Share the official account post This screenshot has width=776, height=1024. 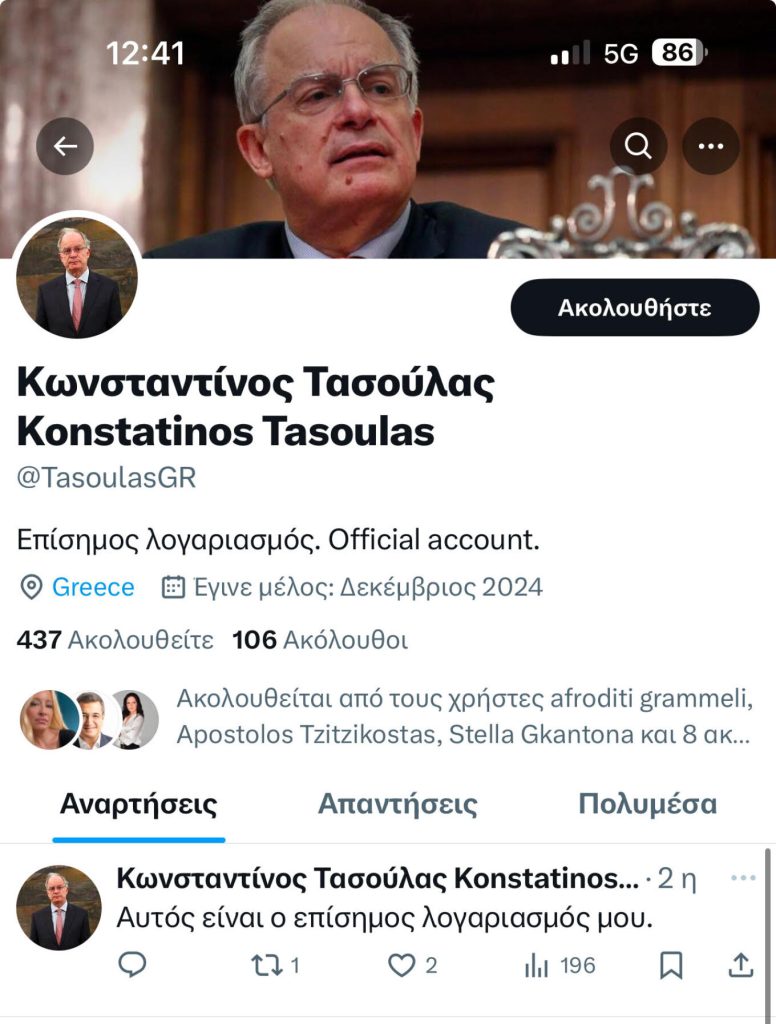[x=740, y=965]
